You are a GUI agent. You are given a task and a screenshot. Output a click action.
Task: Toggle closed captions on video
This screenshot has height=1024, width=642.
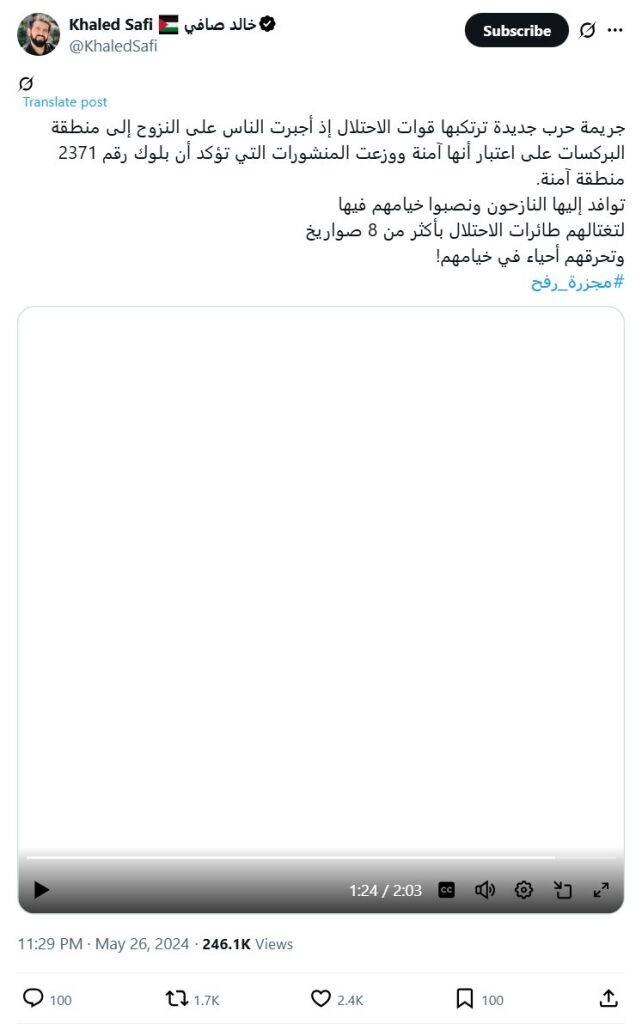tap(447, 889)
